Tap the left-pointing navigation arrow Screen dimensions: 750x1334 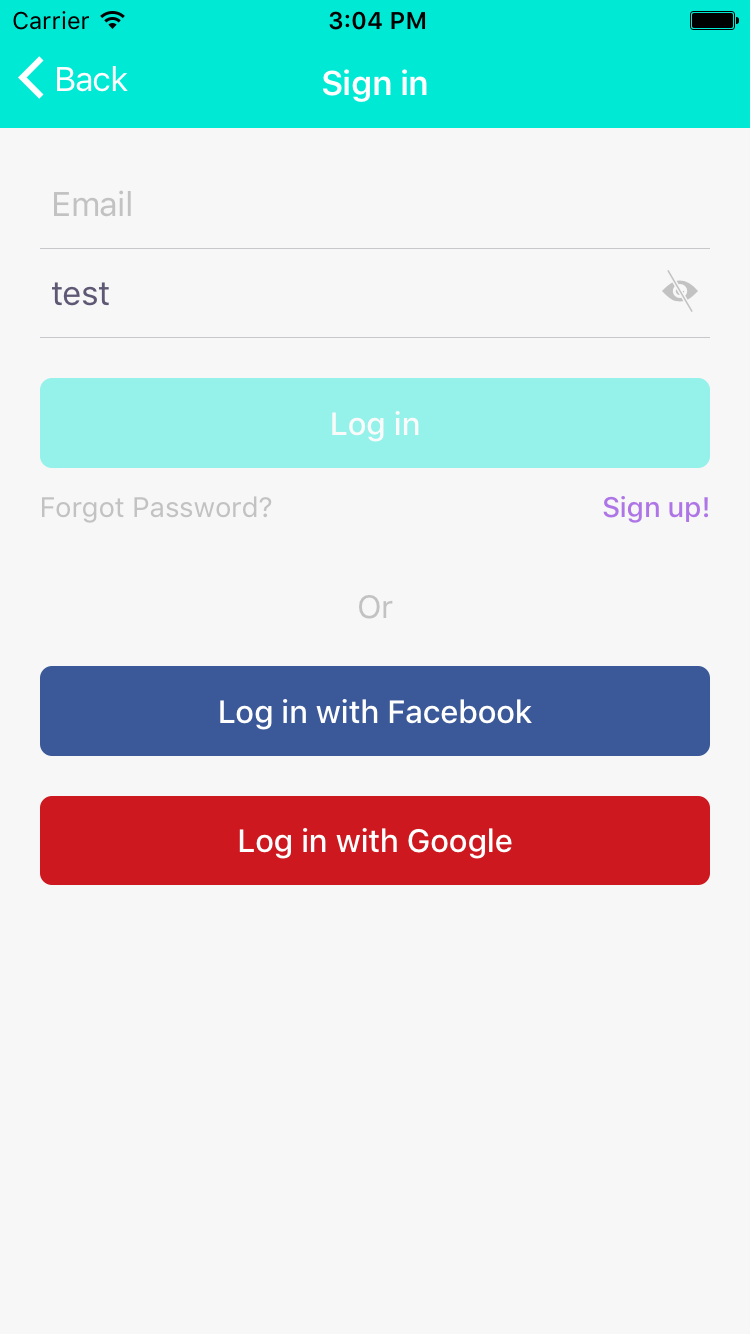tap(29, 78)
